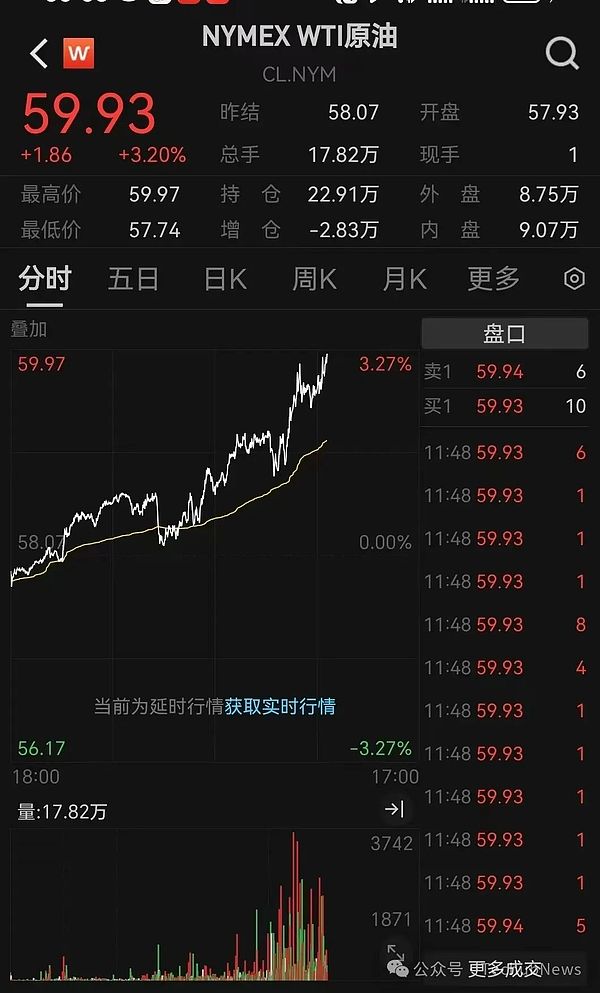Select the 分时 chart tab
This screenshot has width=600, height=993.
[45, 279]
